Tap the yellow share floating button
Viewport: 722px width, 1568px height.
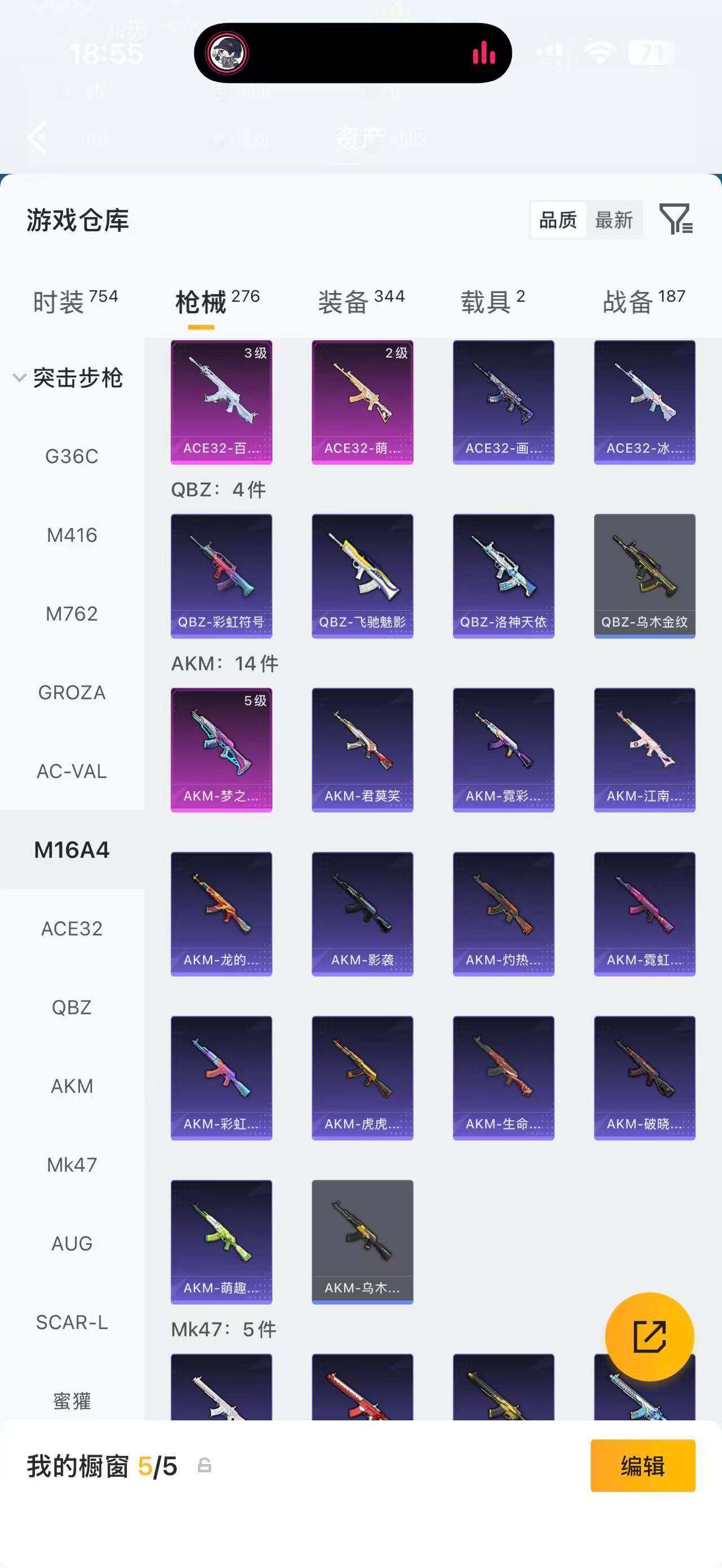point(650,1337)
